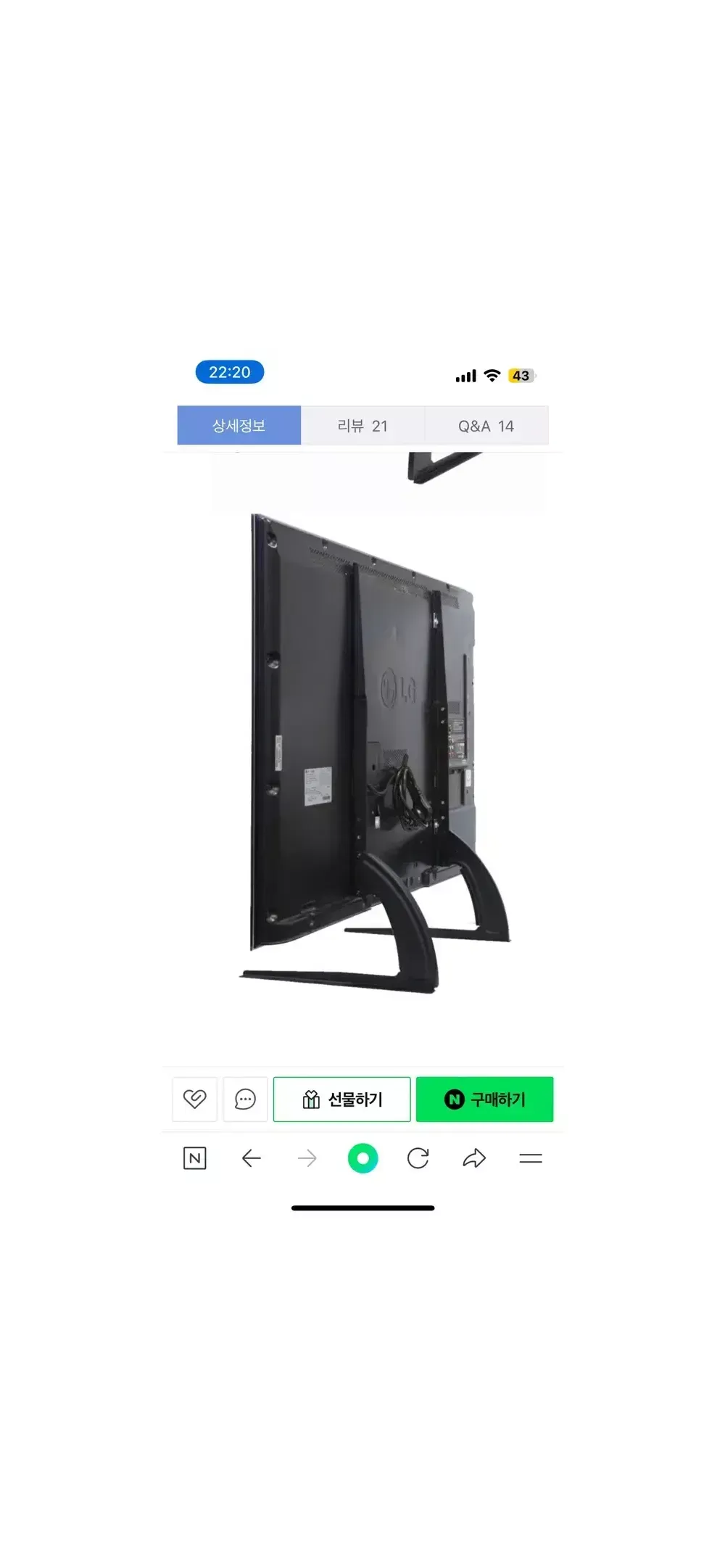Switch to the Q&A 14 tab

click(x=486, y=426)
